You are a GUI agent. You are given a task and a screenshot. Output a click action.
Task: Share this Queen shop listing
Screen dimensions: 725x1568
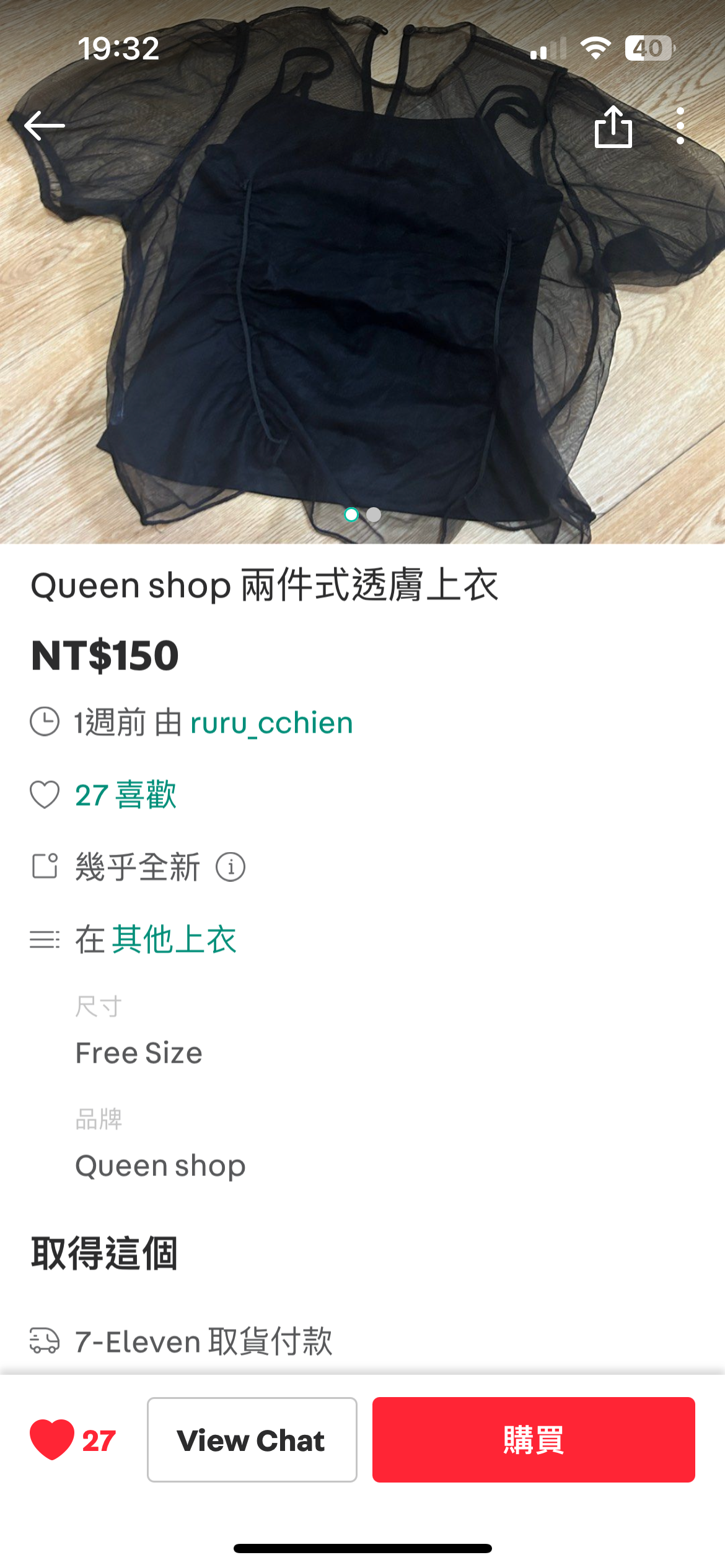[x=613, y=127]
